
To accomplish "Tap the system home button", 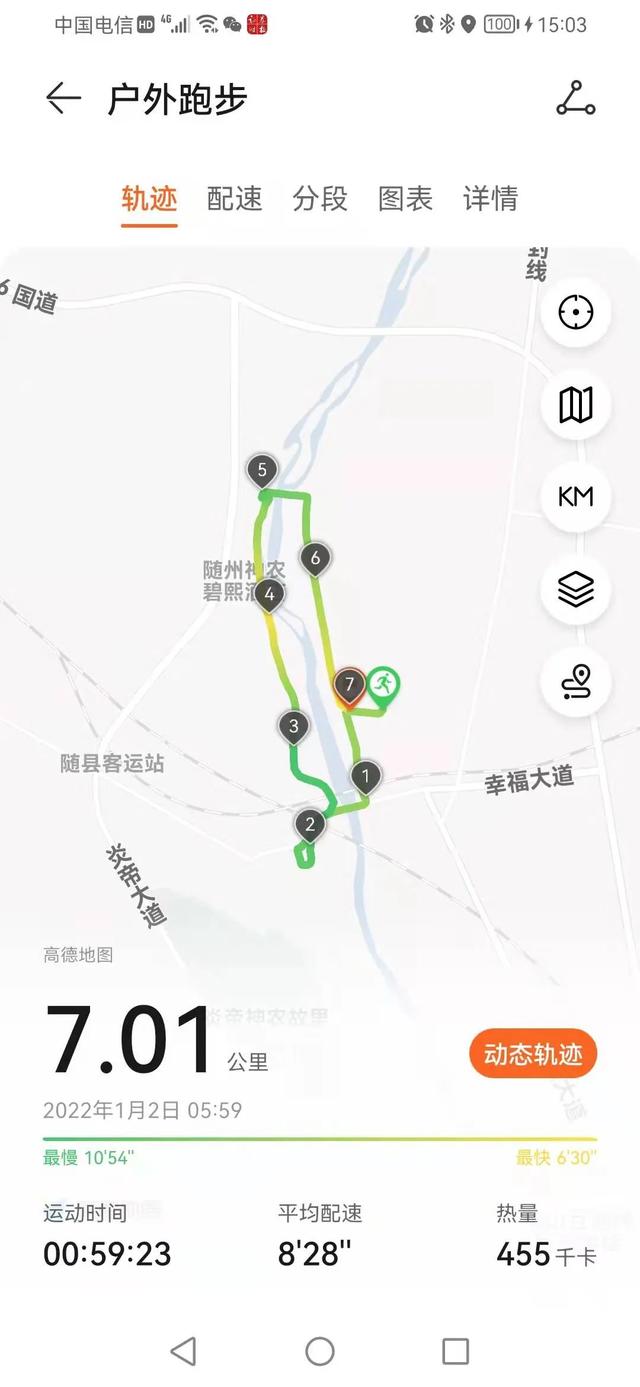I will click(x=320, y=1352).
